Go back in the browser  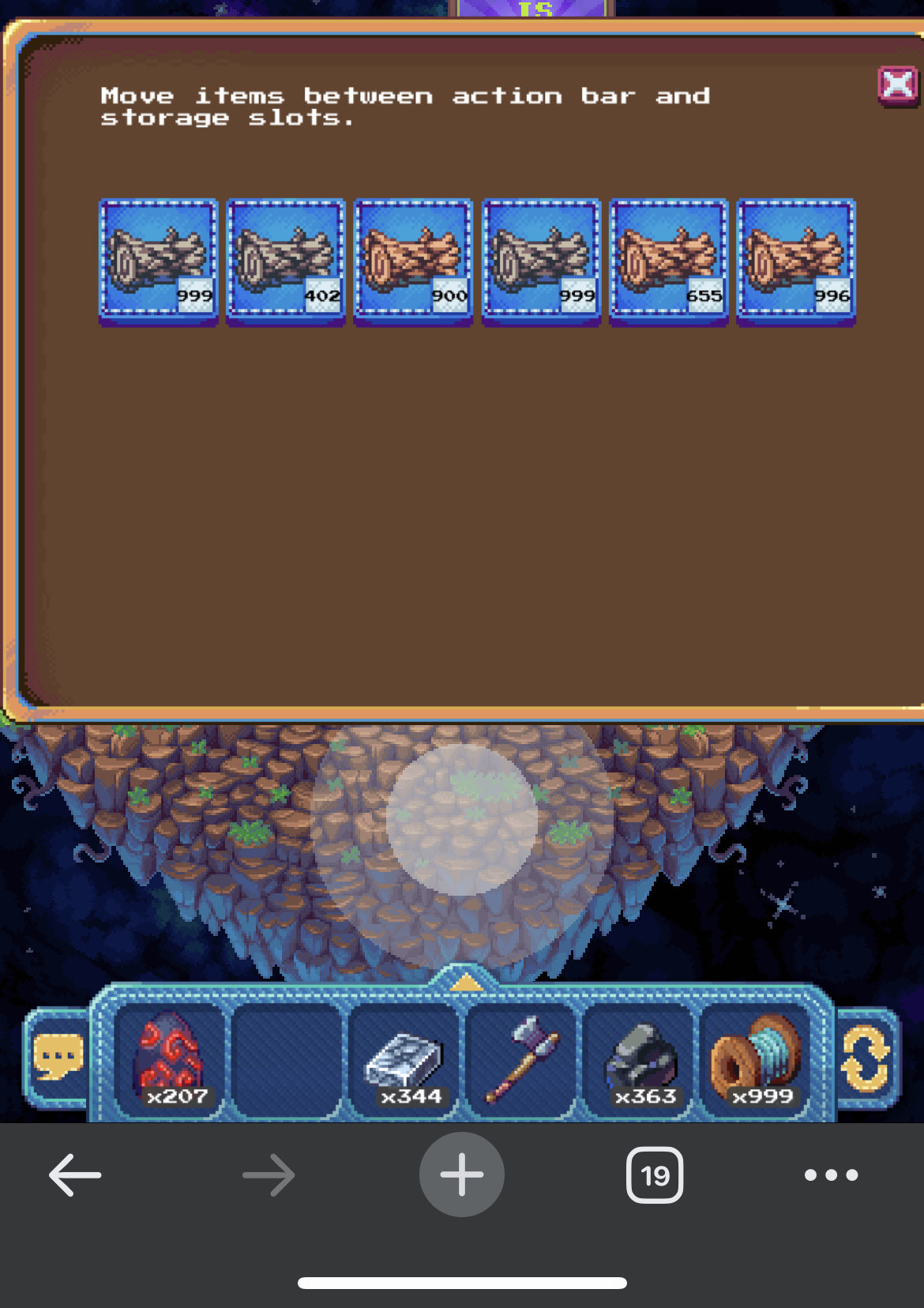point(75,1175)
